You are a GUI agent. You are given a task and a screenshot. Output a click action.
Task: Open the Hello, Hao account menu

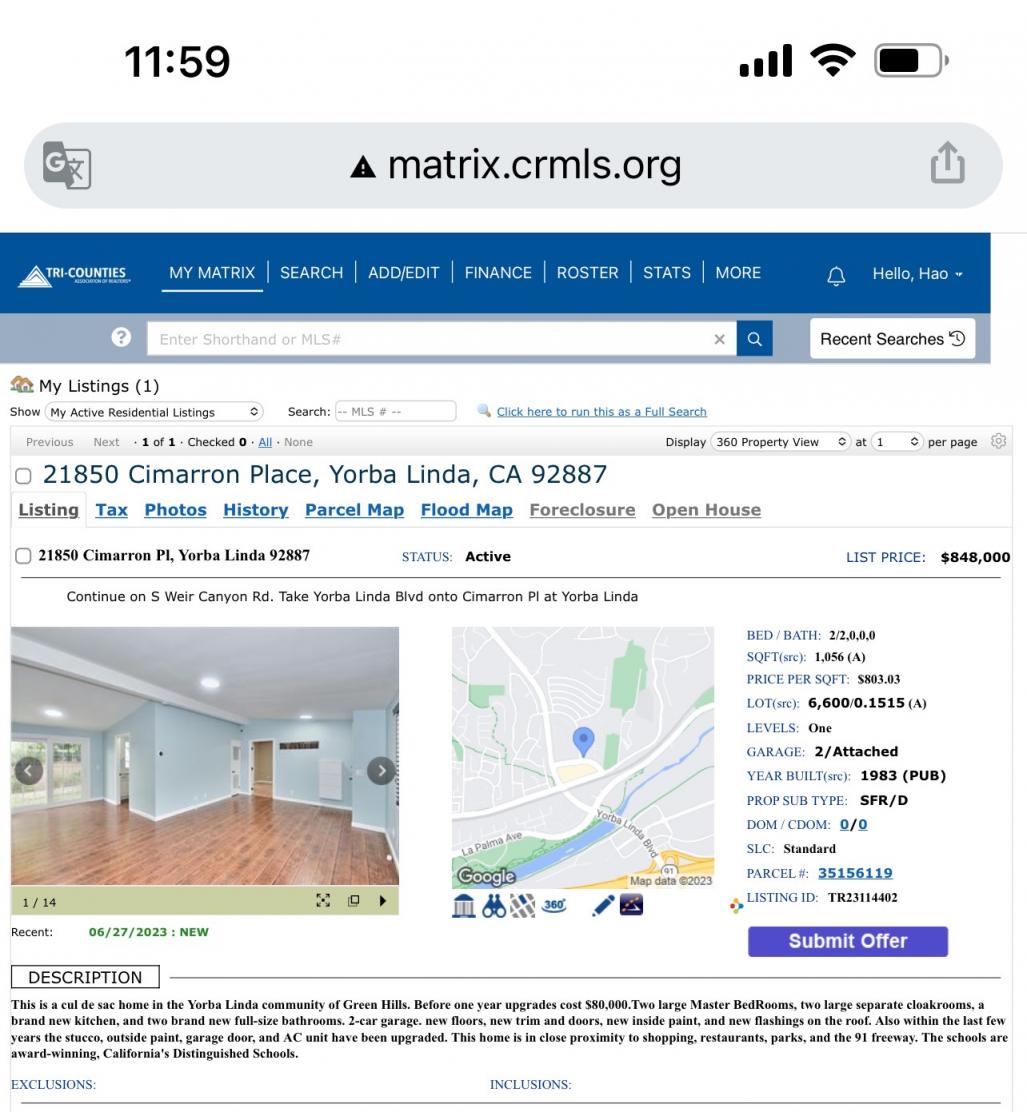[x=917, y=274]
